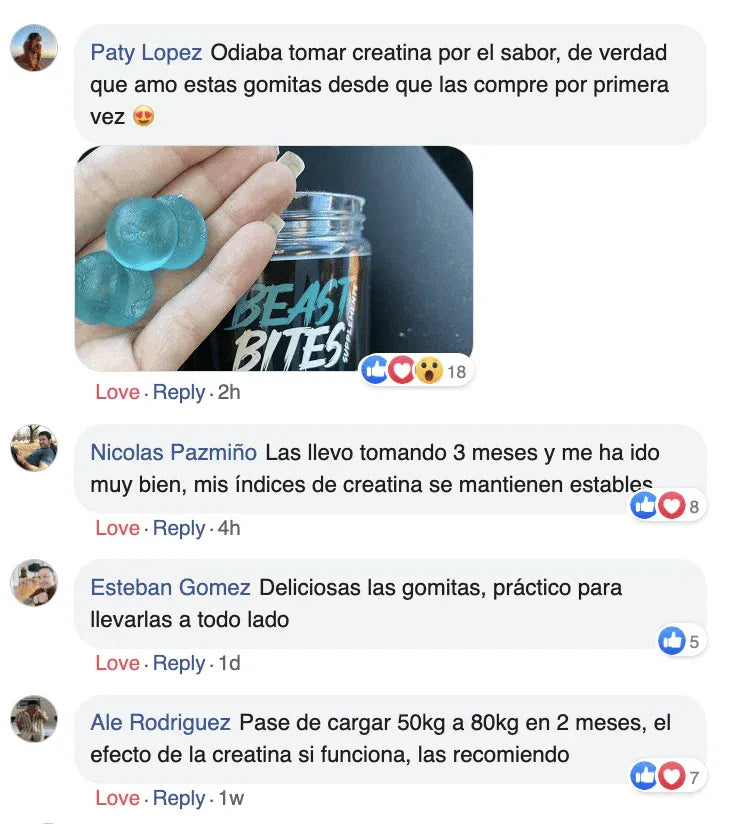The image size is (744, 824).
Task: Tap Love under Paty Lopez's comment
Action: coord(117,392)
